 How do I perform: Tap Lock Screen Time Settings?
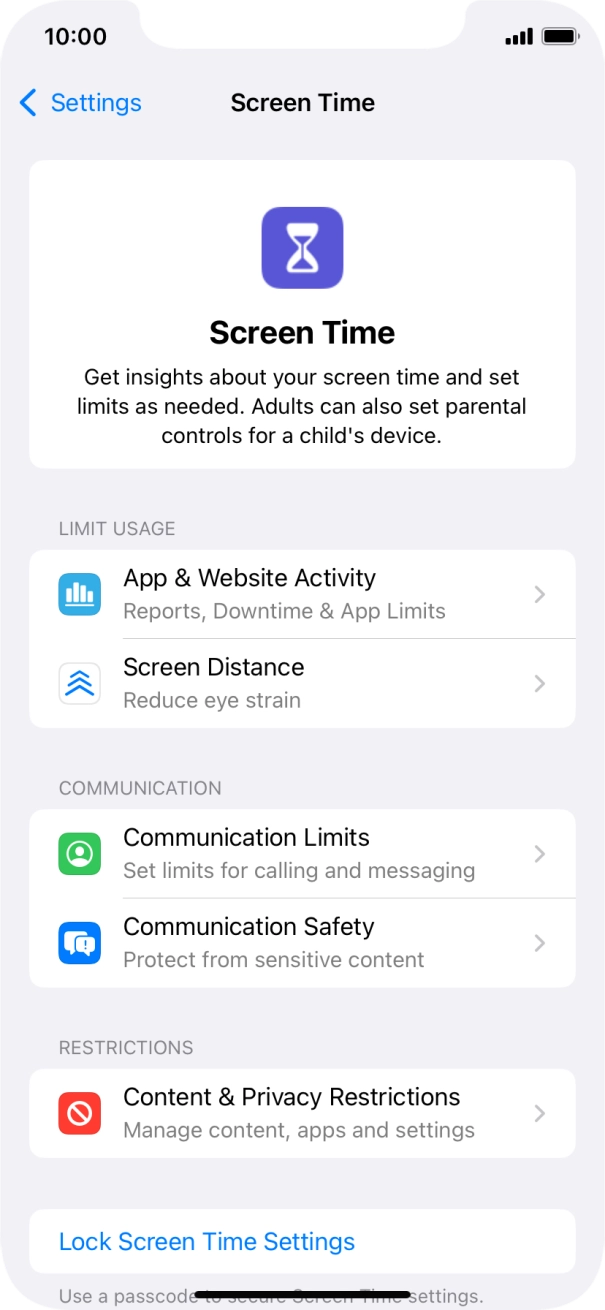[207, 1241]
